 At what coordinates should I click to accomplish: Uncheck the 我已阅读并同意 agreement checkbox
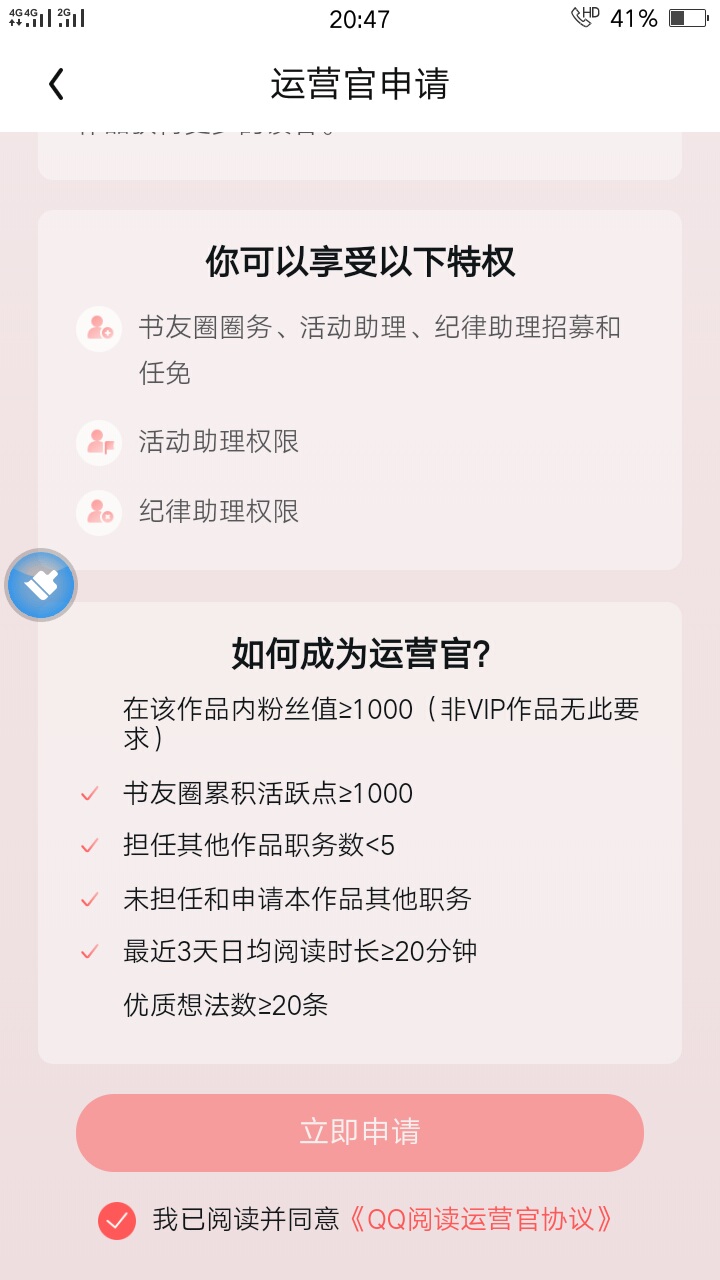coord(117,1220)
